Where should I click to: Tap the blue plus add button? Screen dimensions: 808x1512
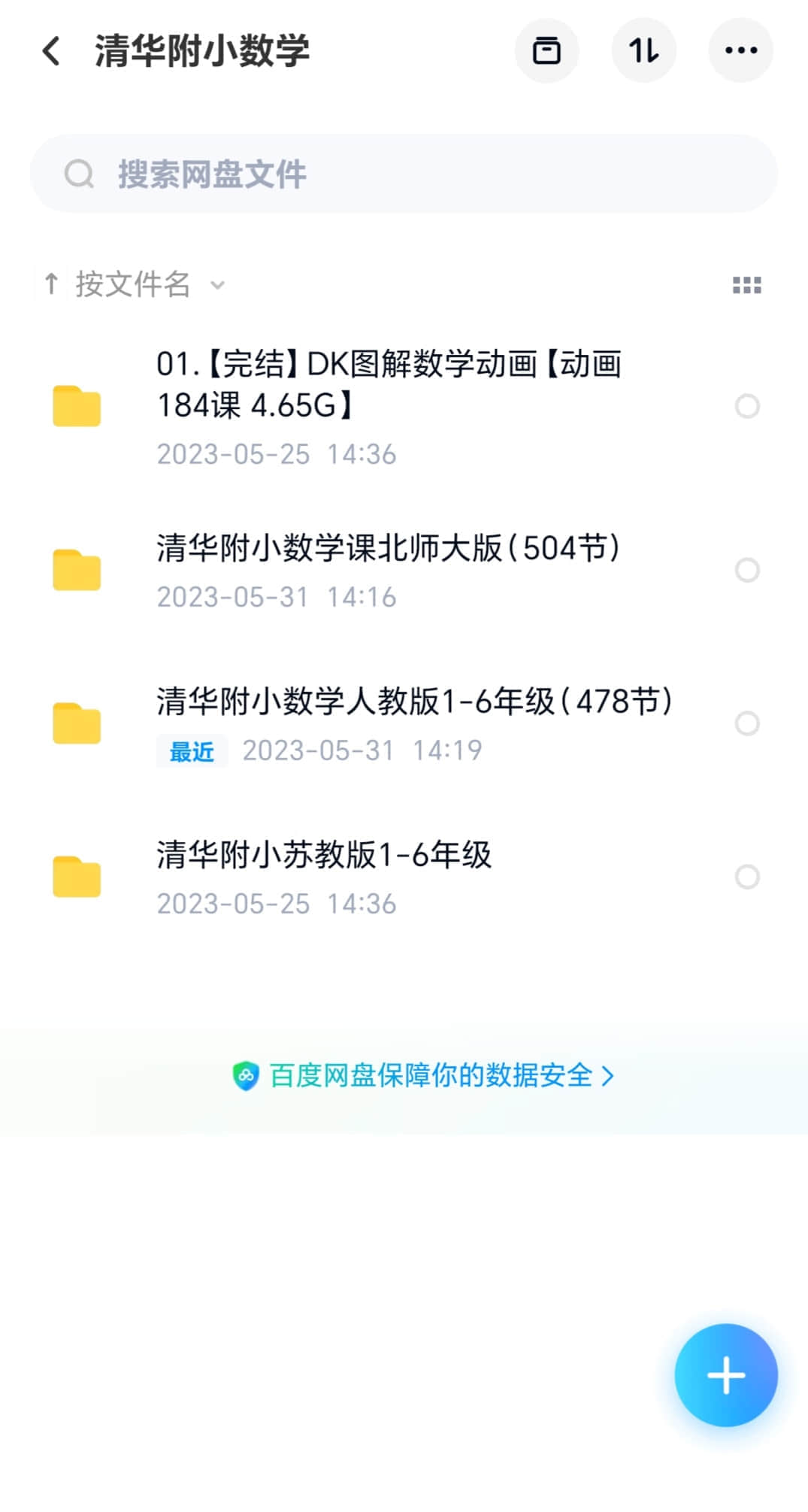click(x=726, y=1375)
